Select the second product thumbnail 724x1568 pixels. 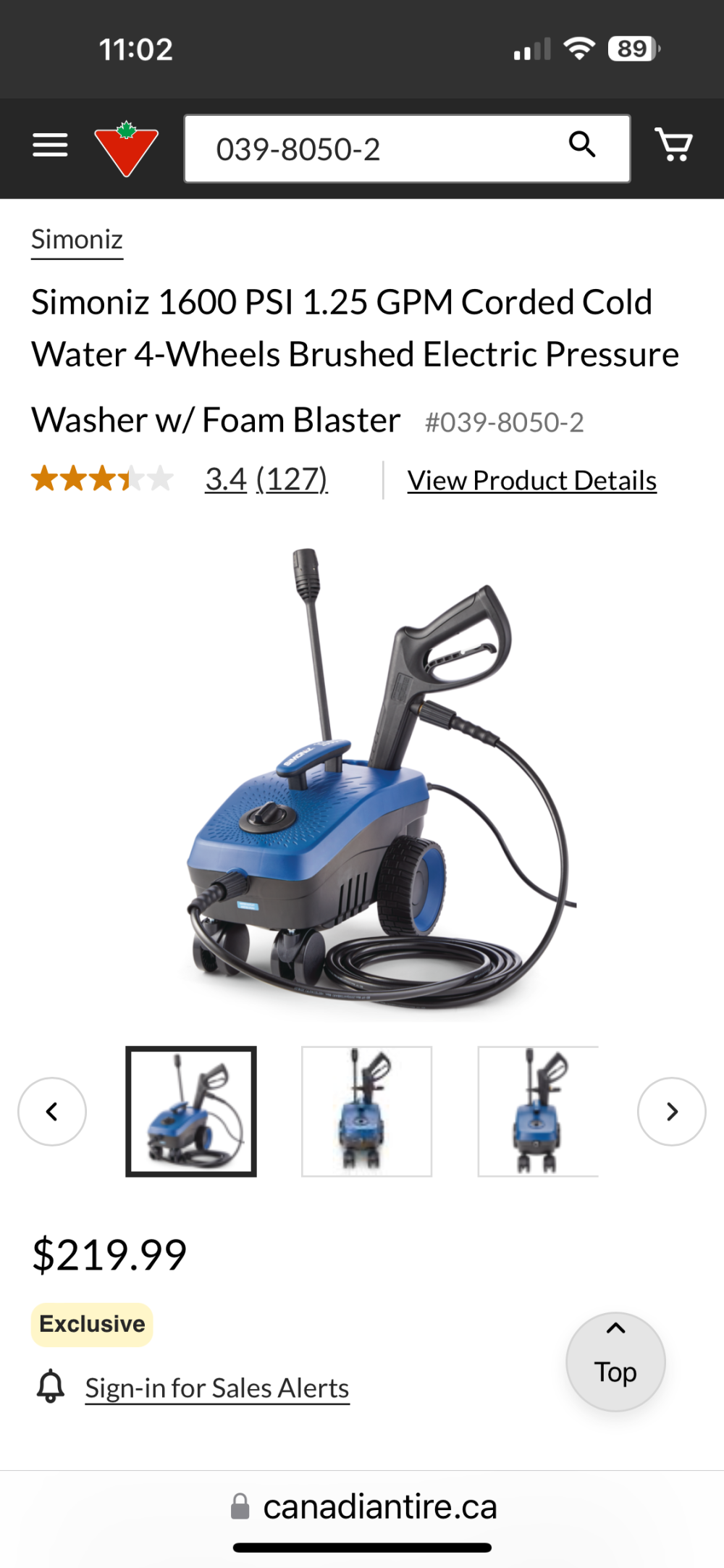(x=366, y=1112)
